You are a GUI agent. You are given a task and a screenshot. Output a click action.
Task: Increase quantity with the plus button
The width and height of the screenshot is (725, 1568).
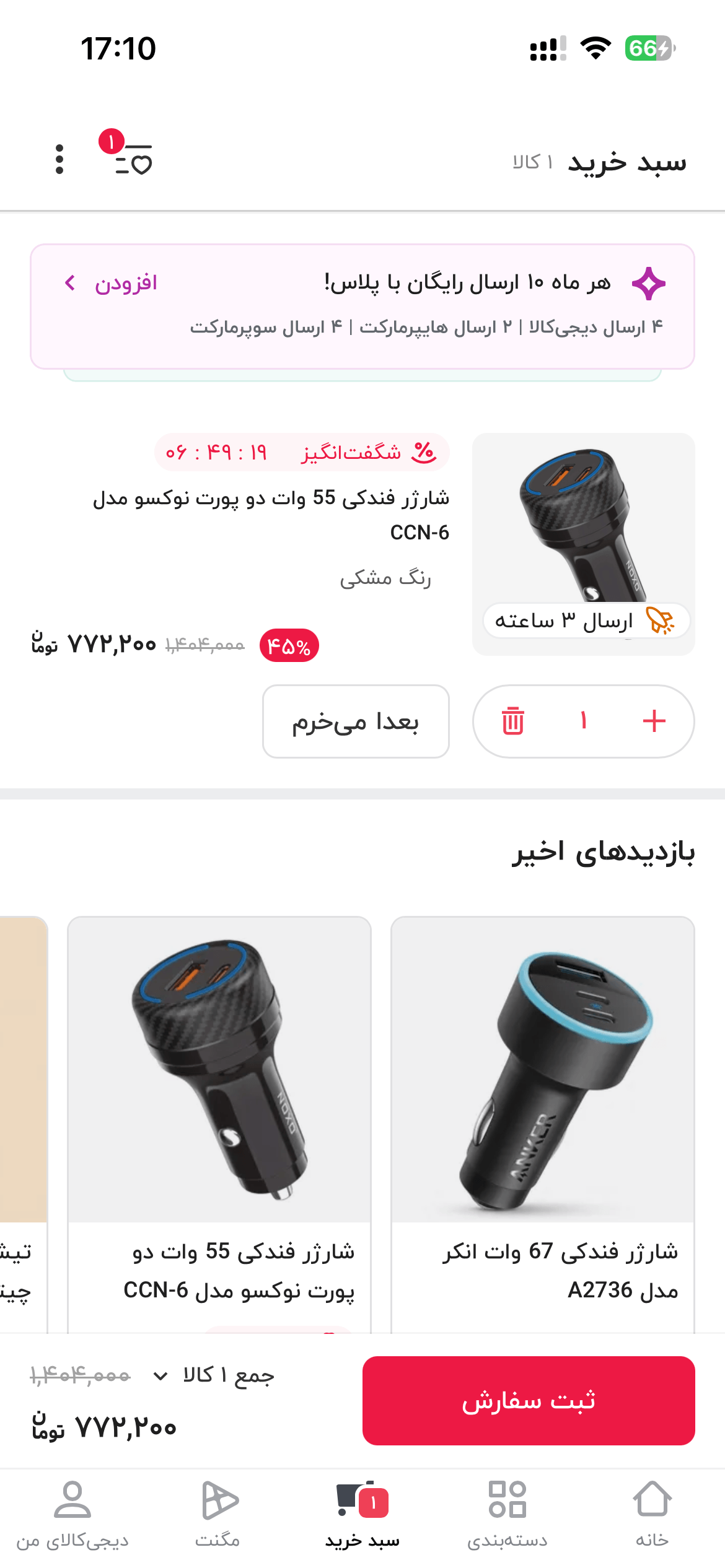654,721
